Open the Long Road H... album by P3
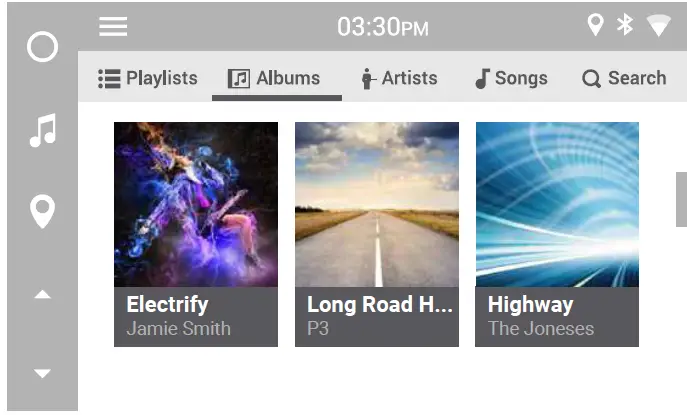The height and width of the screenshot is (415, 687). point(377,234)
